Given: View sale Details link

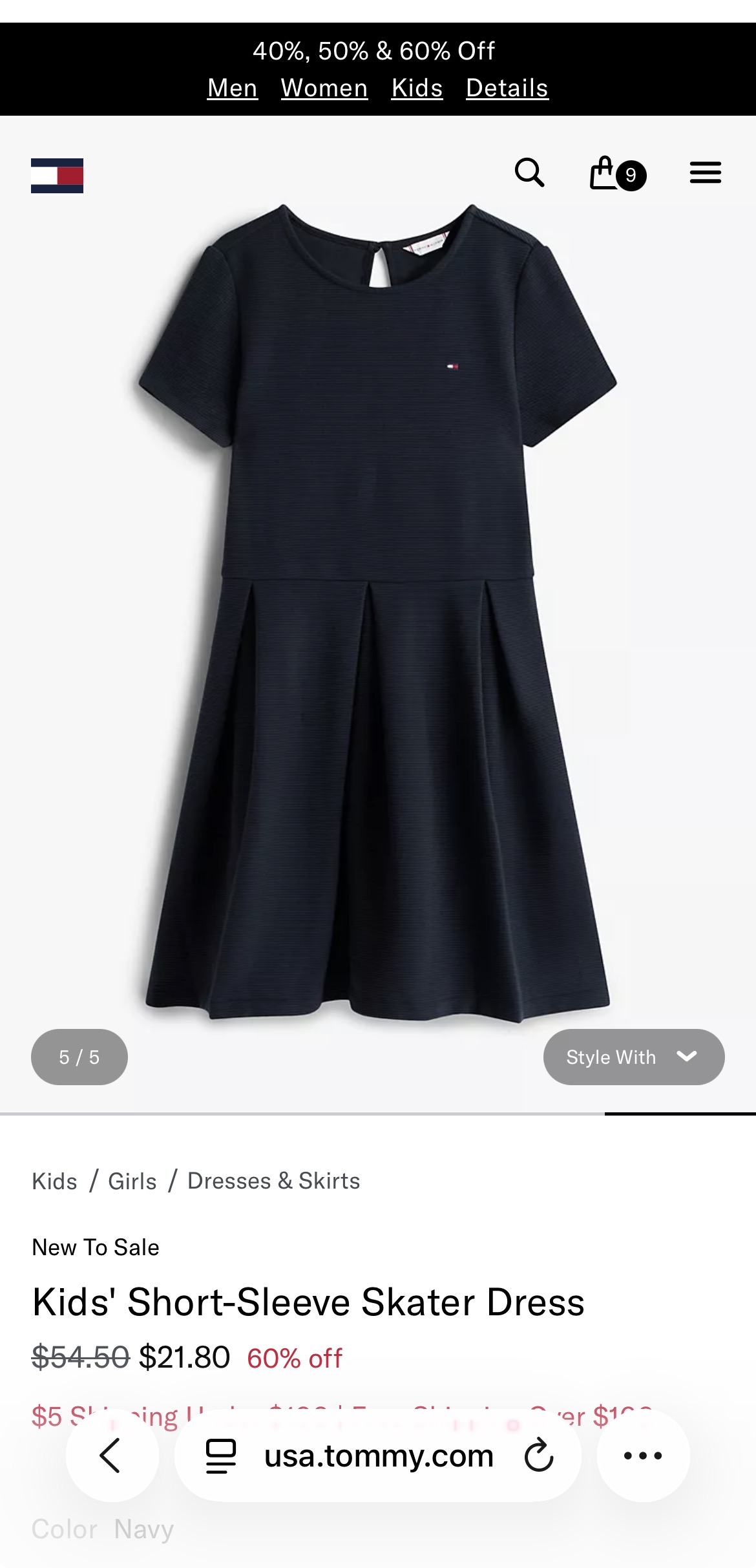Looking at the screenshot, I should pyautogui.click(x=507, y=88).
